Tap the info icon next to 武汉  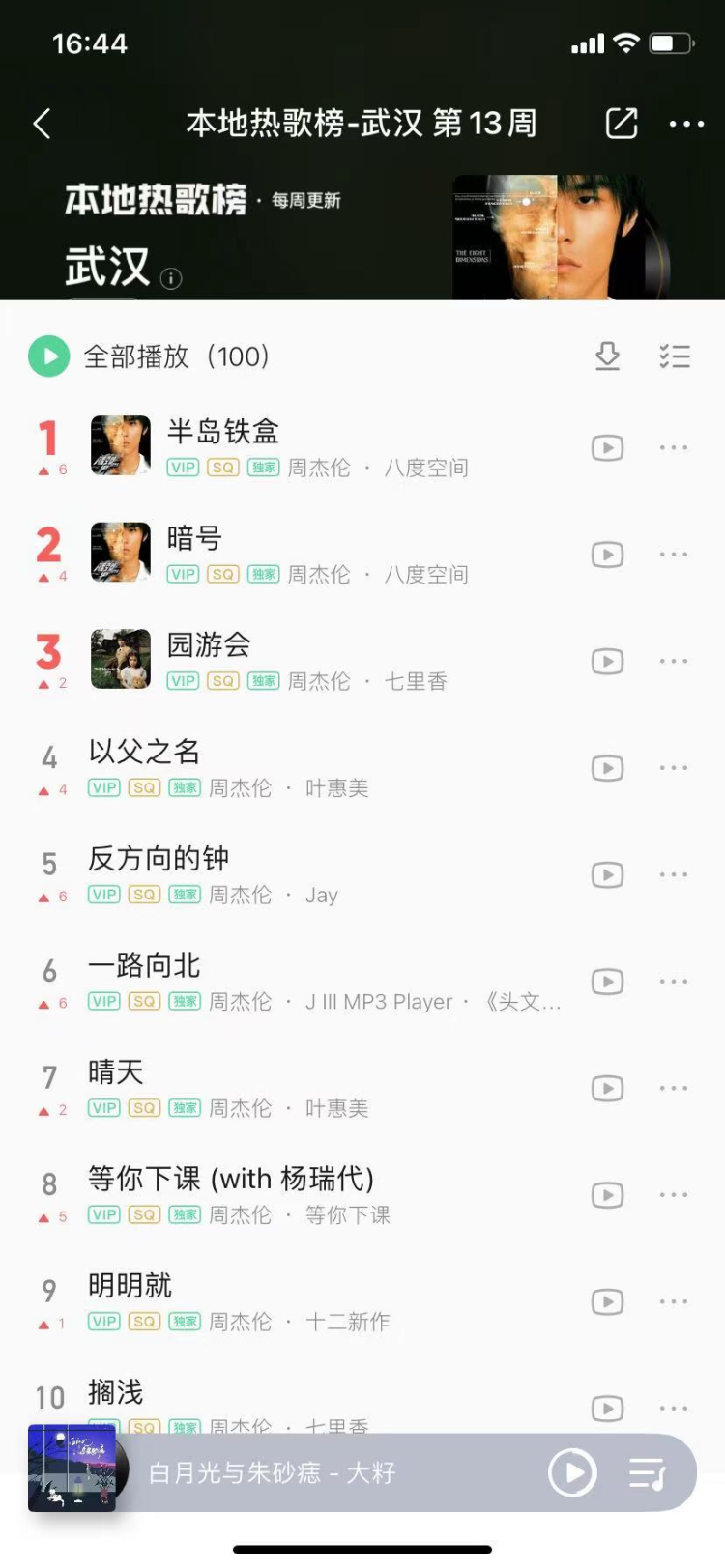click(171, 278)
